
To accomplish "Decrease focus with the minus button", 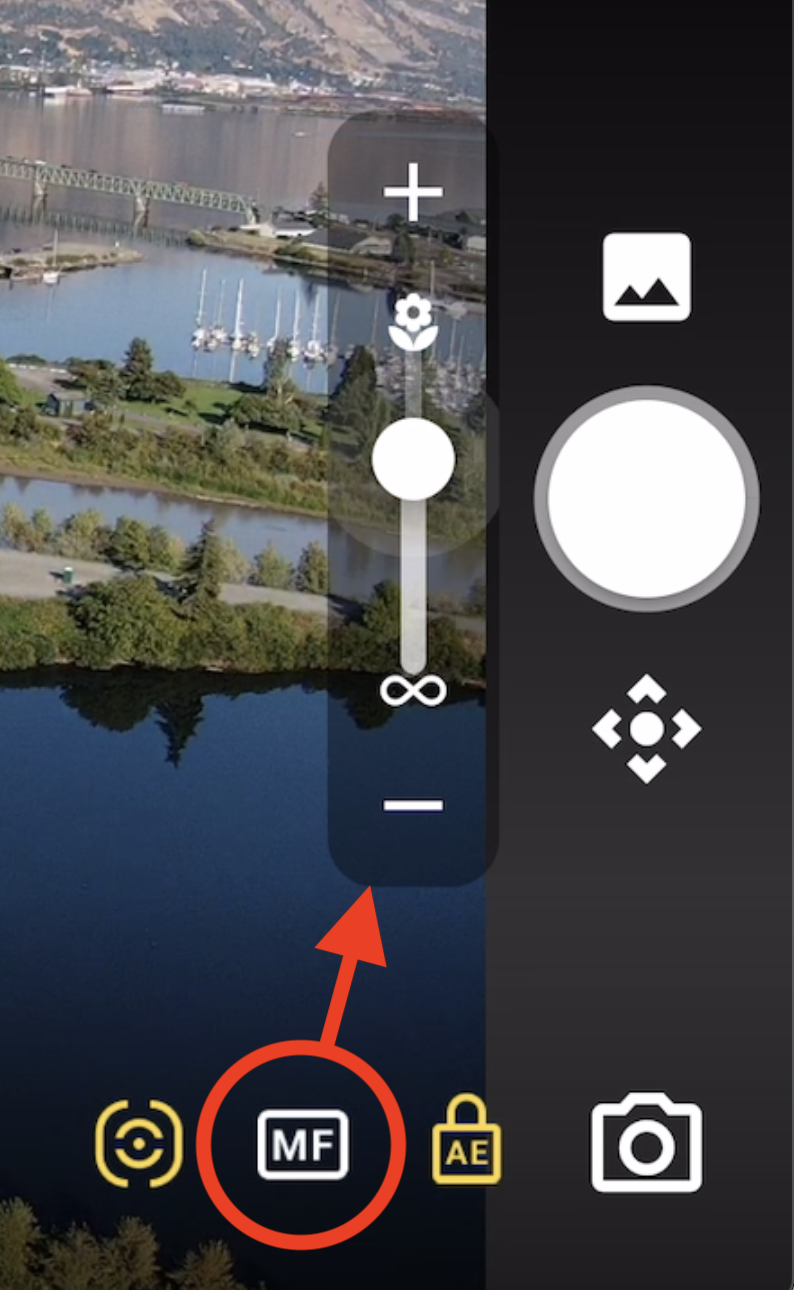I will point(413,805).
